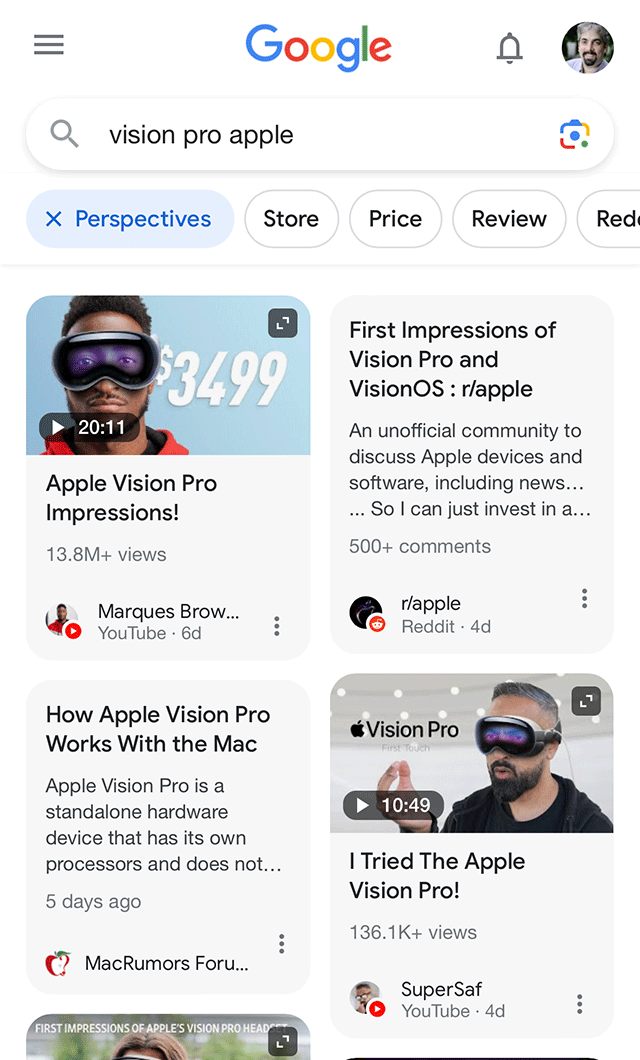
Task: Select the Review filter chip
Action: pyautogui.click(x=509, y=219)
